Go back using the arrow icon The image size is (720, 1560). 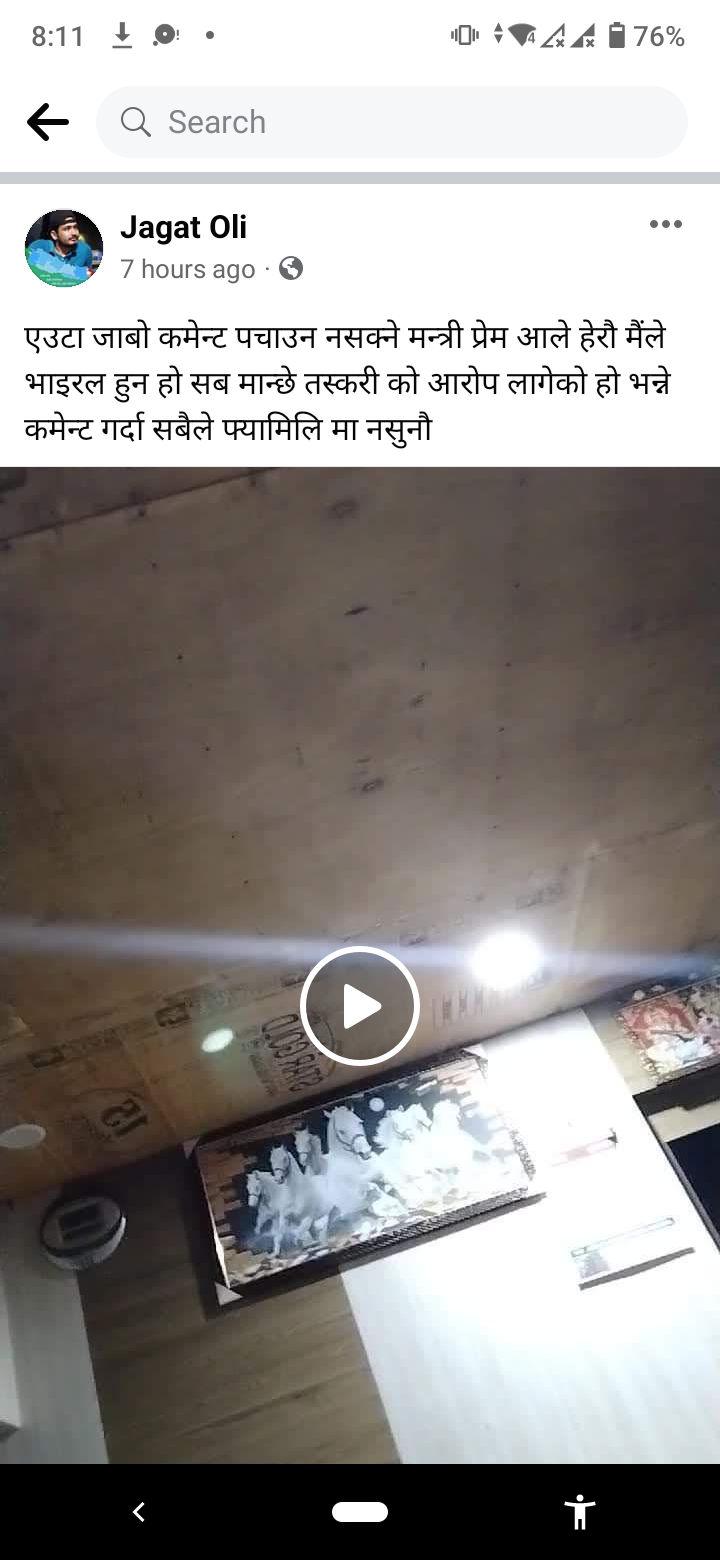(x=47, y=123)
